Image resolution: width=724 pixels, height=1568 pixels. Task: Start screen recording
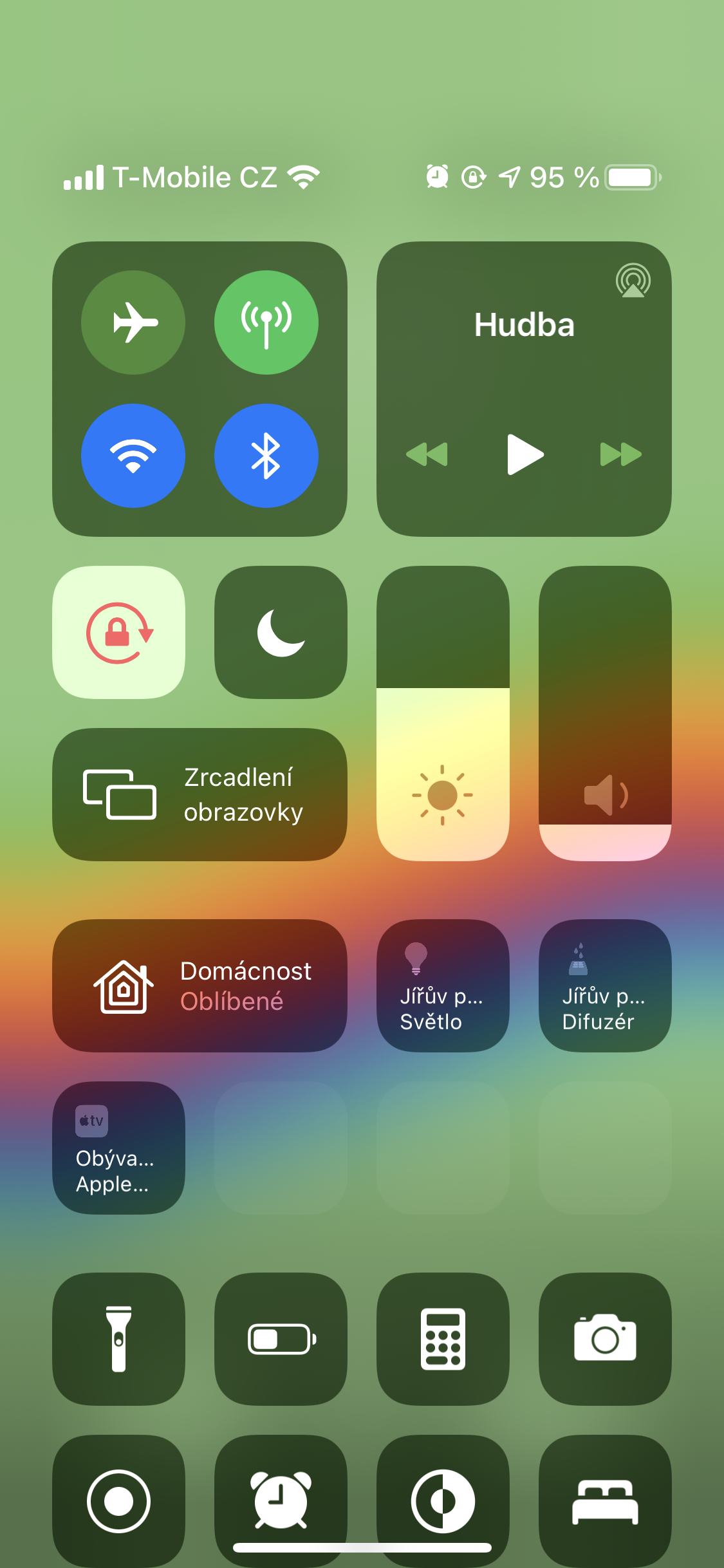coord(119,1501)
